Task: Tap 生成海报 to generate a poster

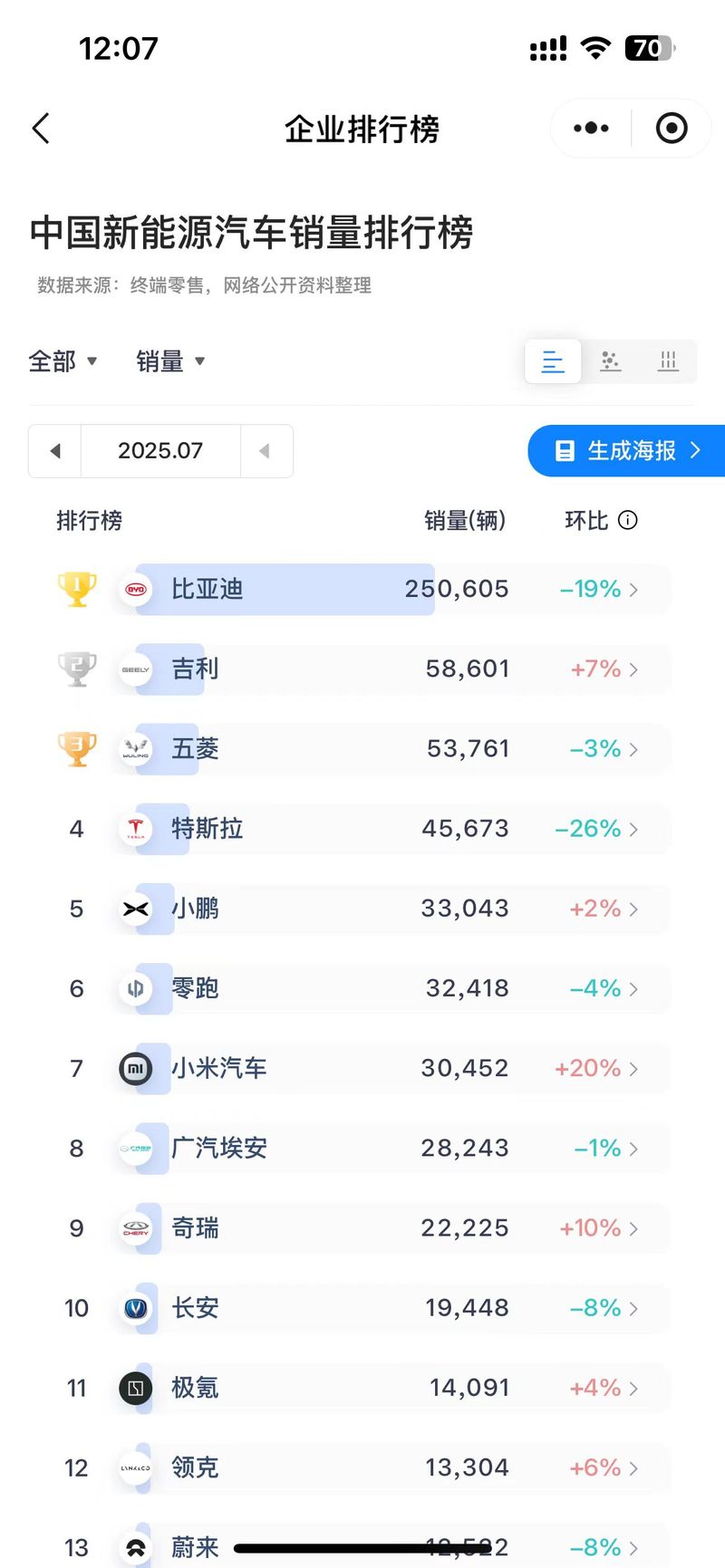Action: click(x=626, y=450)
